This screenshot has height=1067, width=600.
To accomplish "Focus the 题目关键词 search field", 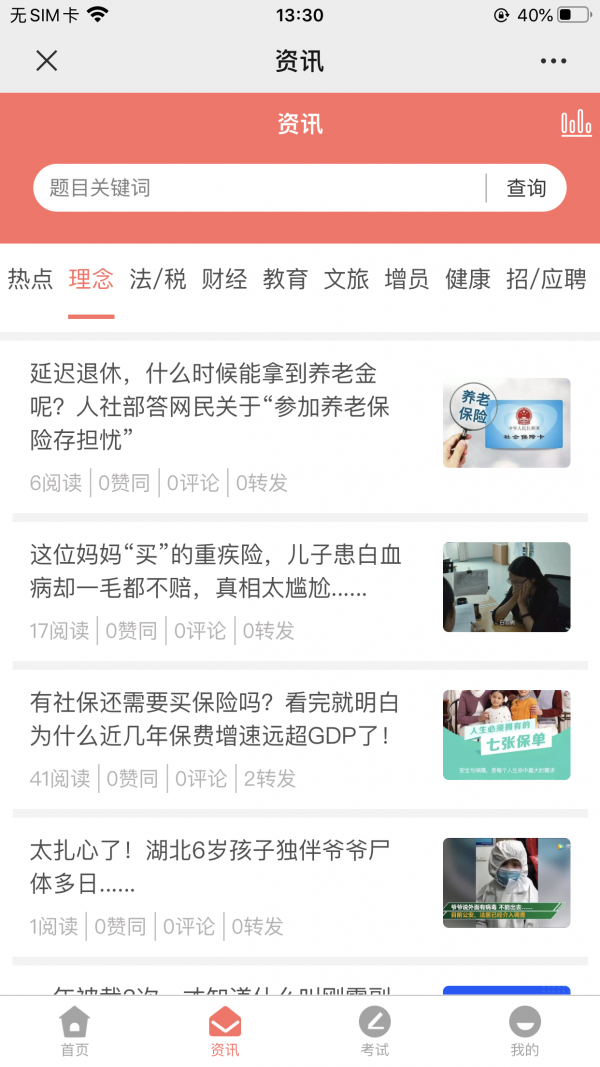I will (259, 188).
